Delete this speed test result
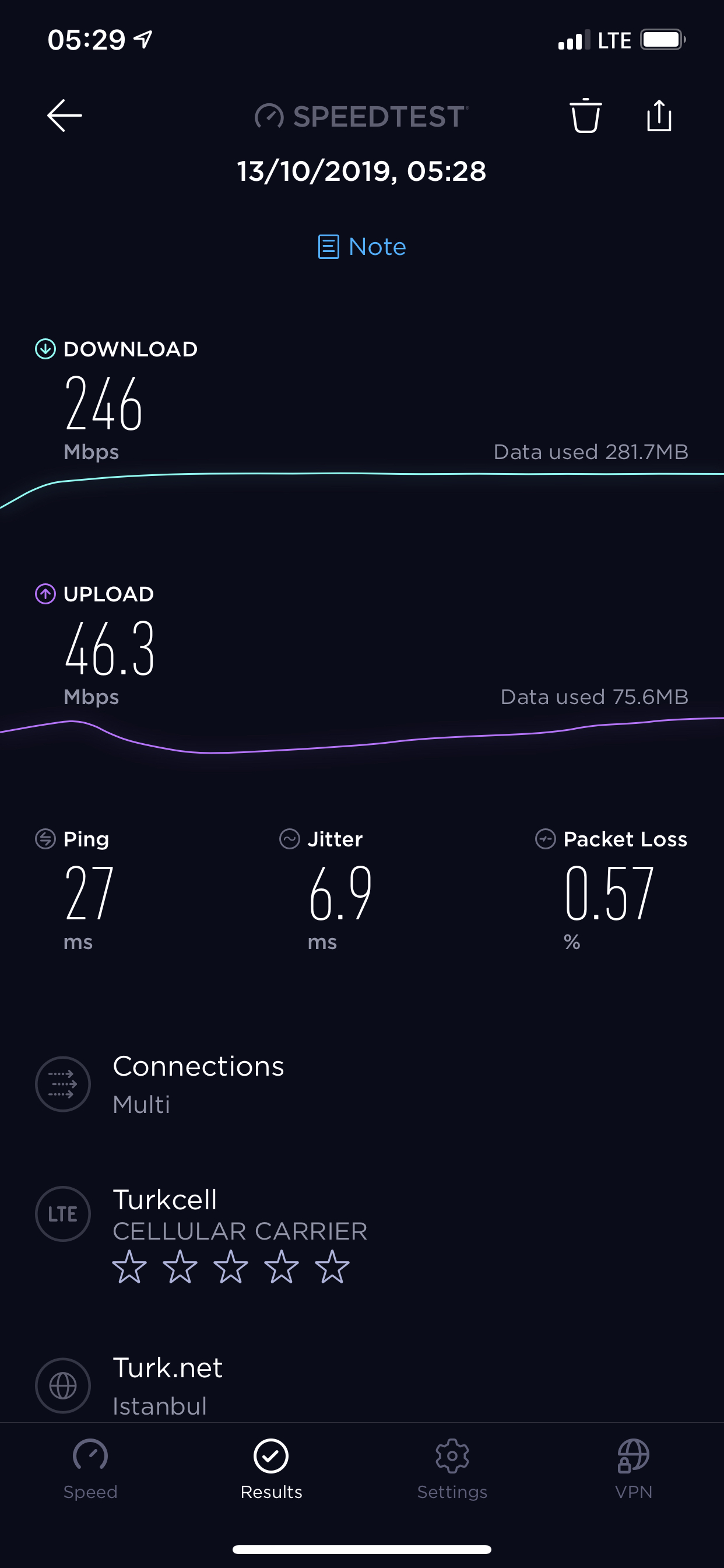The height and width of the screenshot is (1568, 724). 585,115
